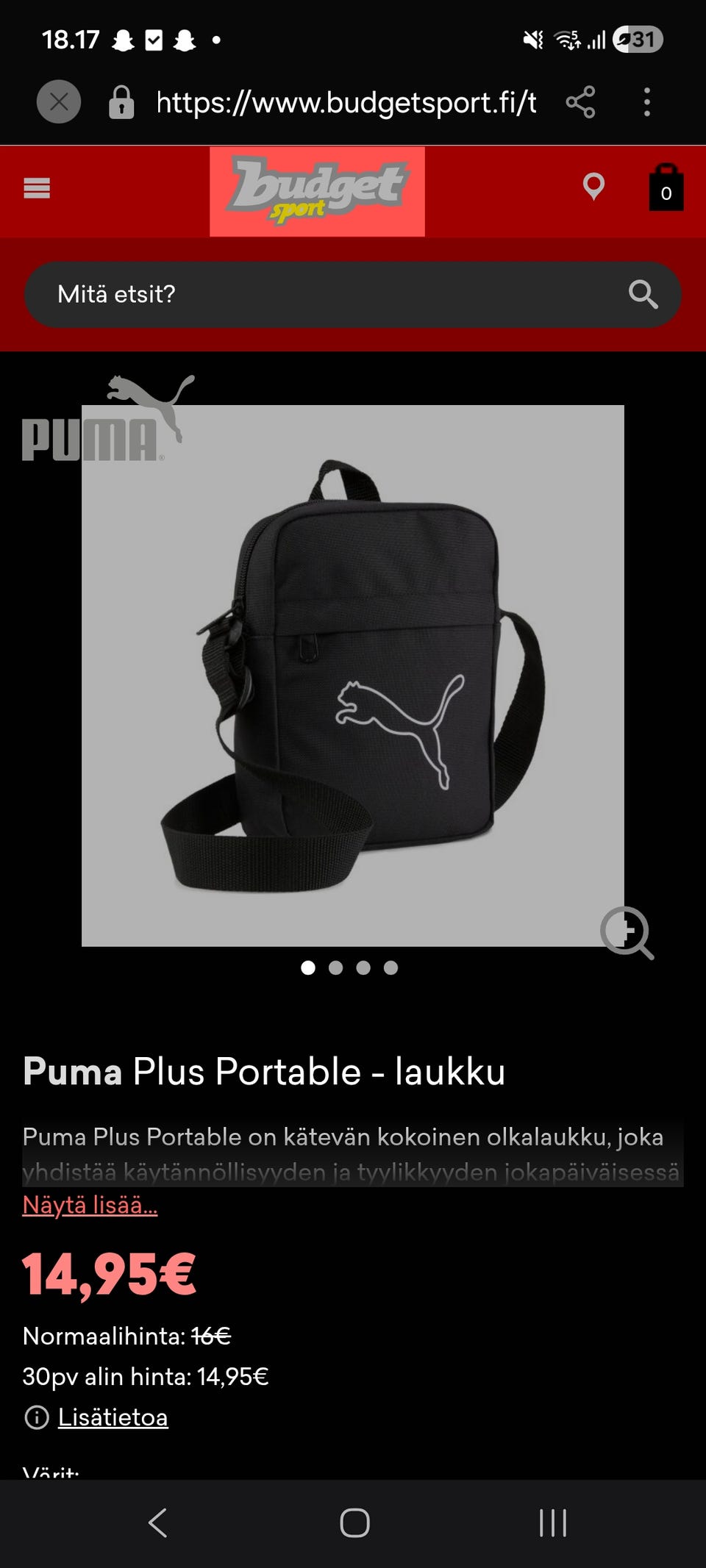Viewport: 706px width, 1568px height.
Task: Run search with the magnifier icon
Action: pos(643,294)
